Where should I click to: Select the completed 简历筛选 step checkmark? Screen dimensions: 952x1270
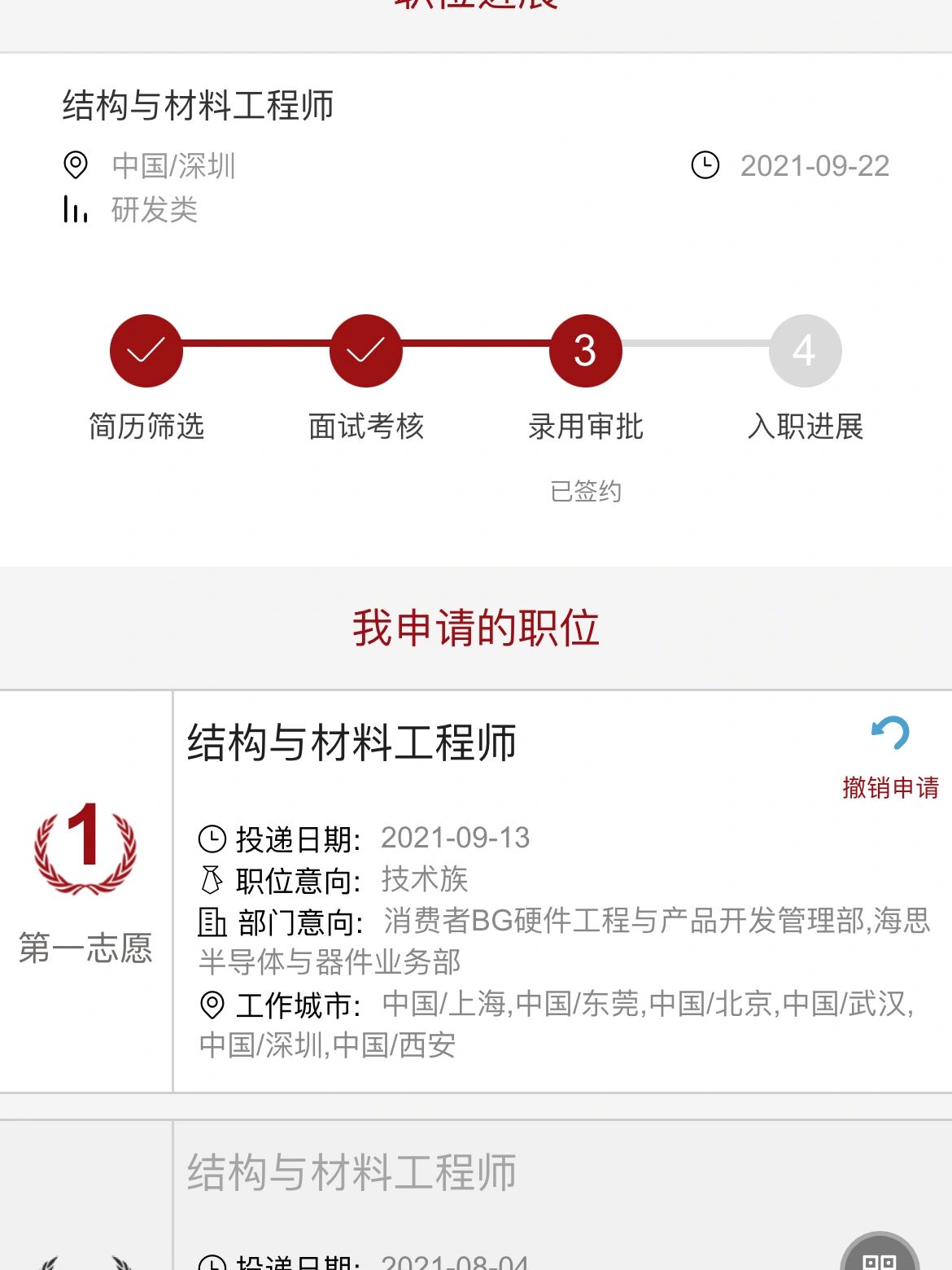tap(146, 349)
